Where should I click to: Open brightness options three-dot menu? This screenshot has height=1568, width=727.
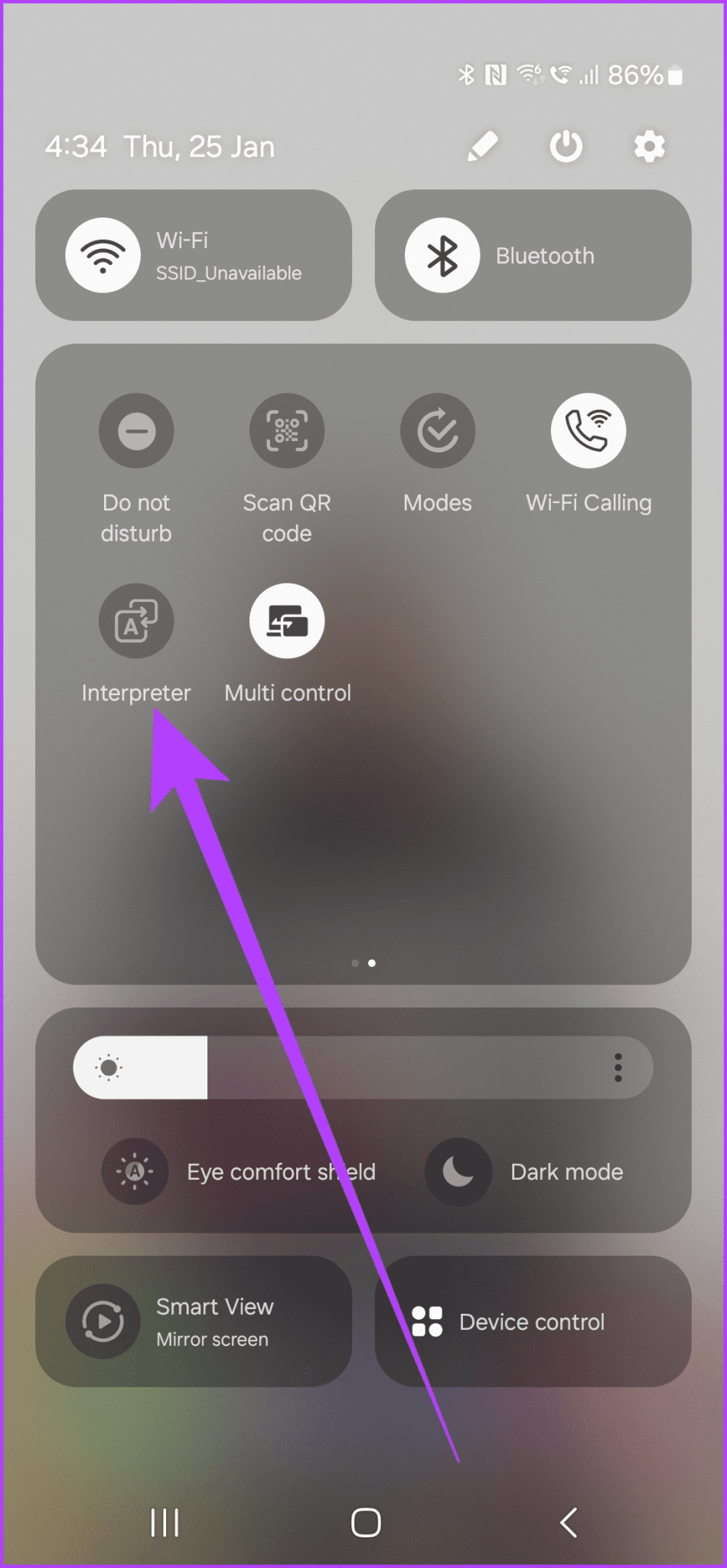(x=618, y=1067)
